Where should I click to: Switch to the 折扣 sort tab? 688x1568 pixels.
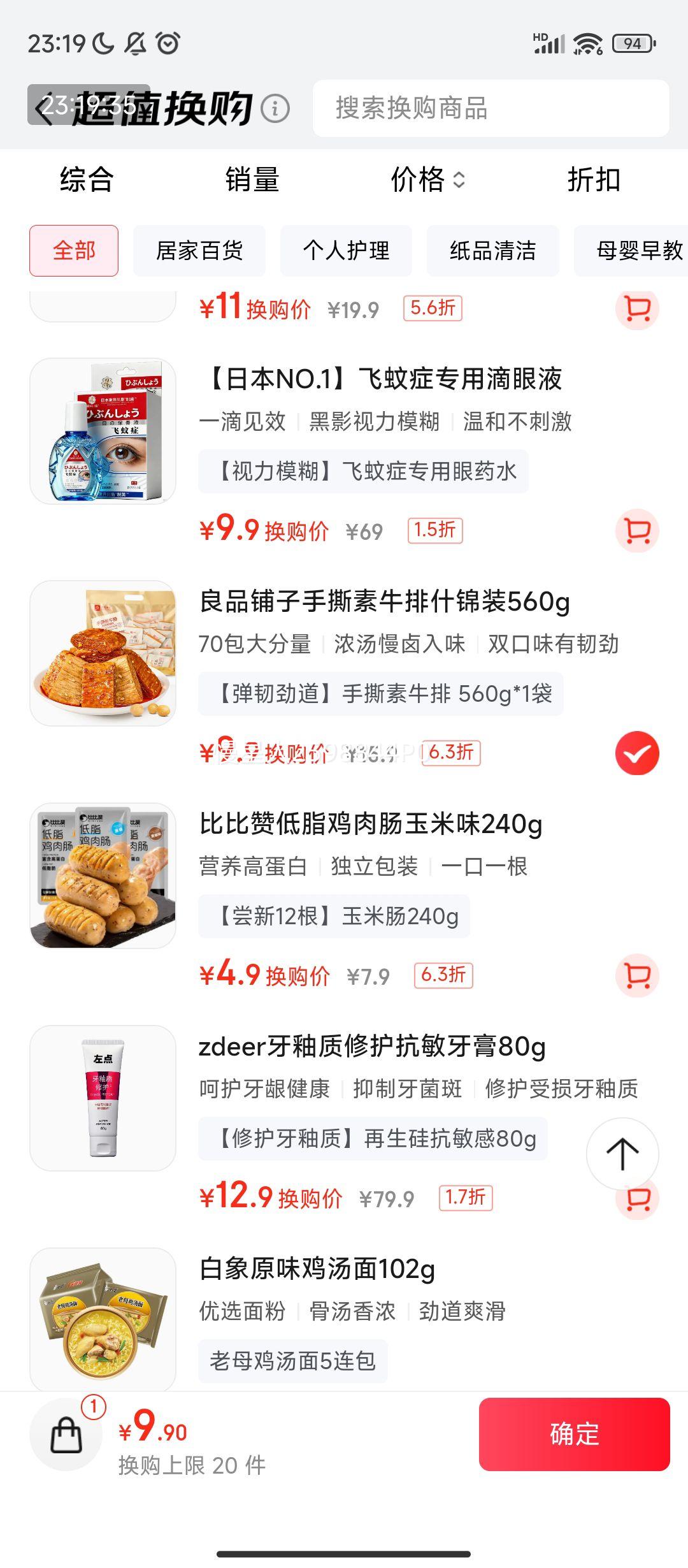[594, 181]
